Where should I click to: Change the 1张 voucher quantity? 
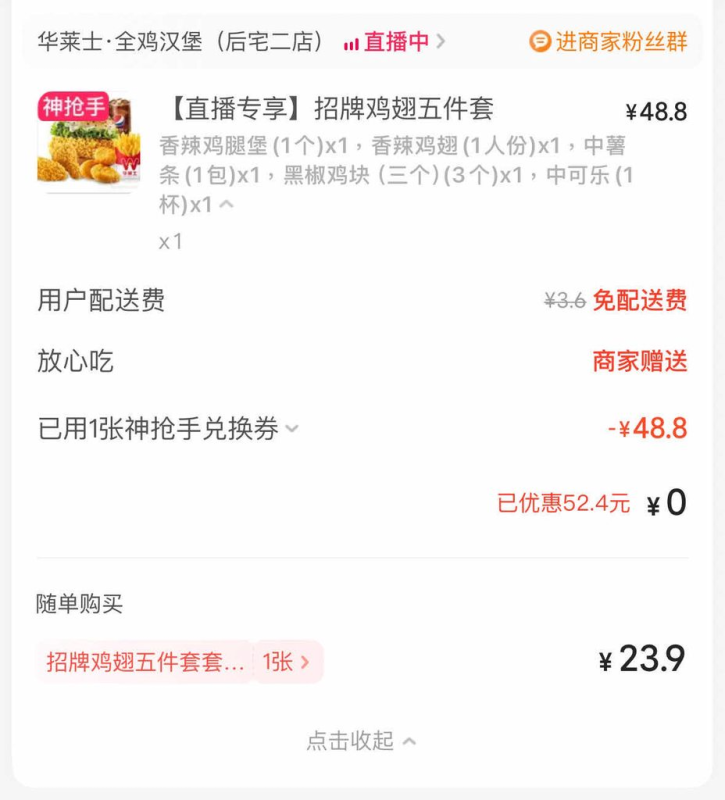[x=287, y=662]
